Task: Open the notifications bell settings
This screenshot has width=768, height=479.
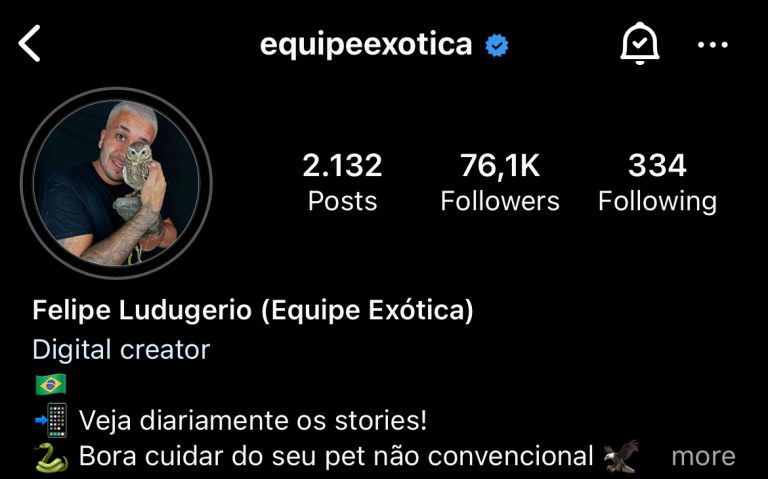Action: point(639,44)
